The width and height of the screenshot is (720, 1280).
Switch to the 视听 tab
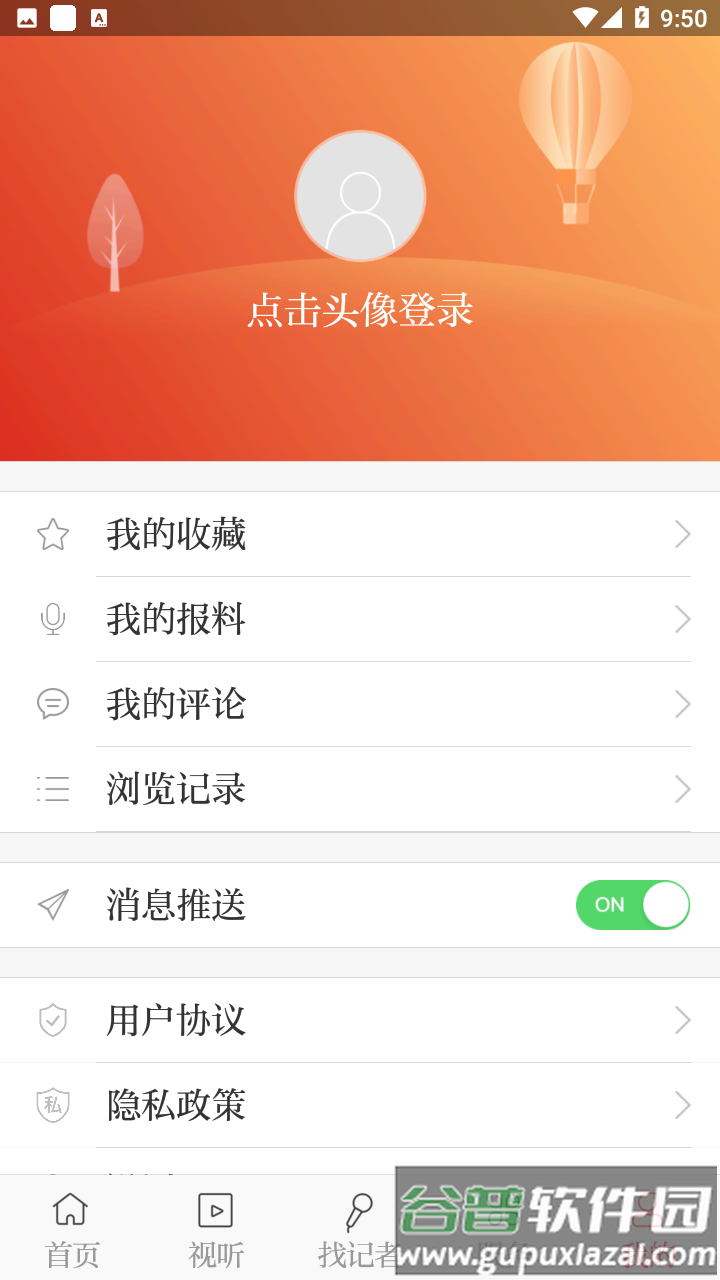[x=216, y=1229]
